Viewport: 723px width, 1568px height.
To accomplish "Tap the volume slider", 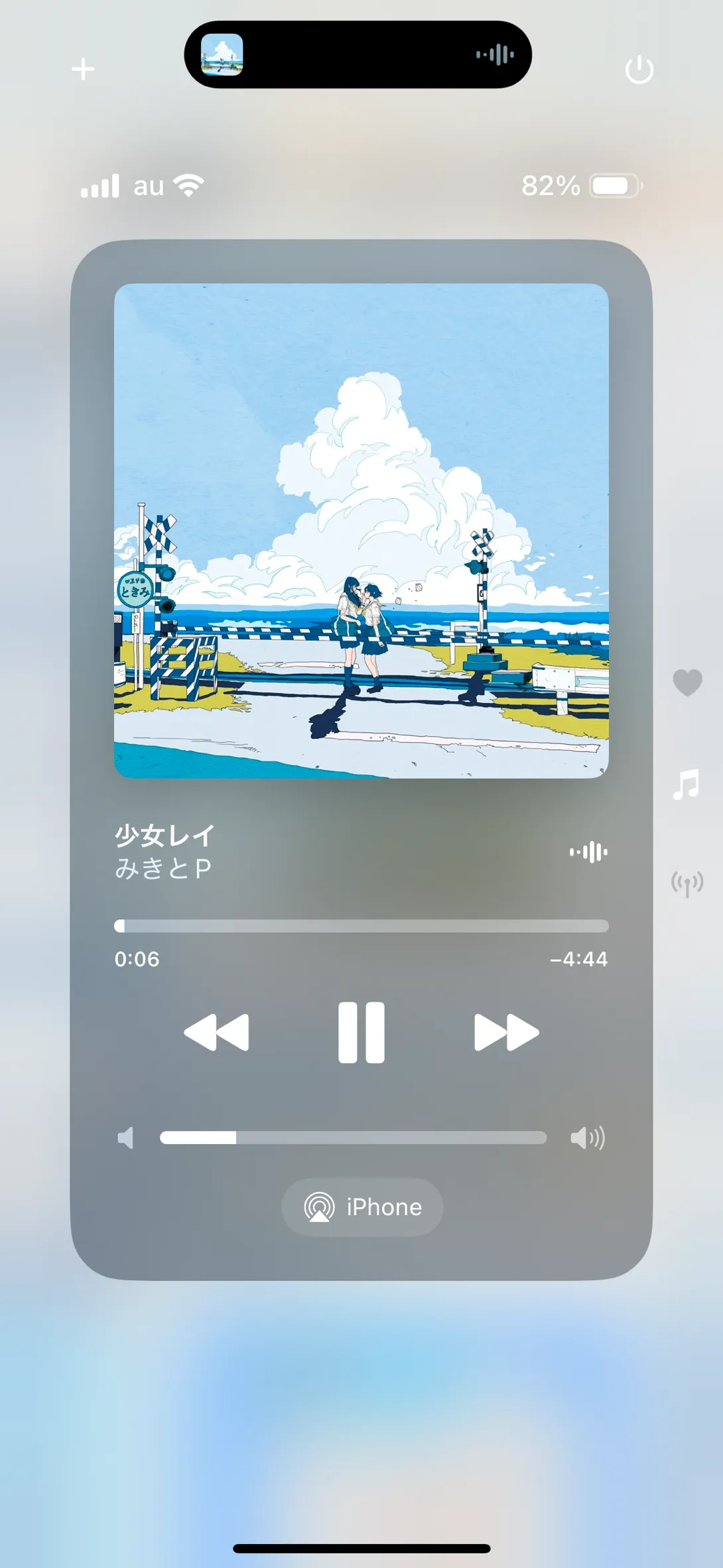I will point(353,1138).
